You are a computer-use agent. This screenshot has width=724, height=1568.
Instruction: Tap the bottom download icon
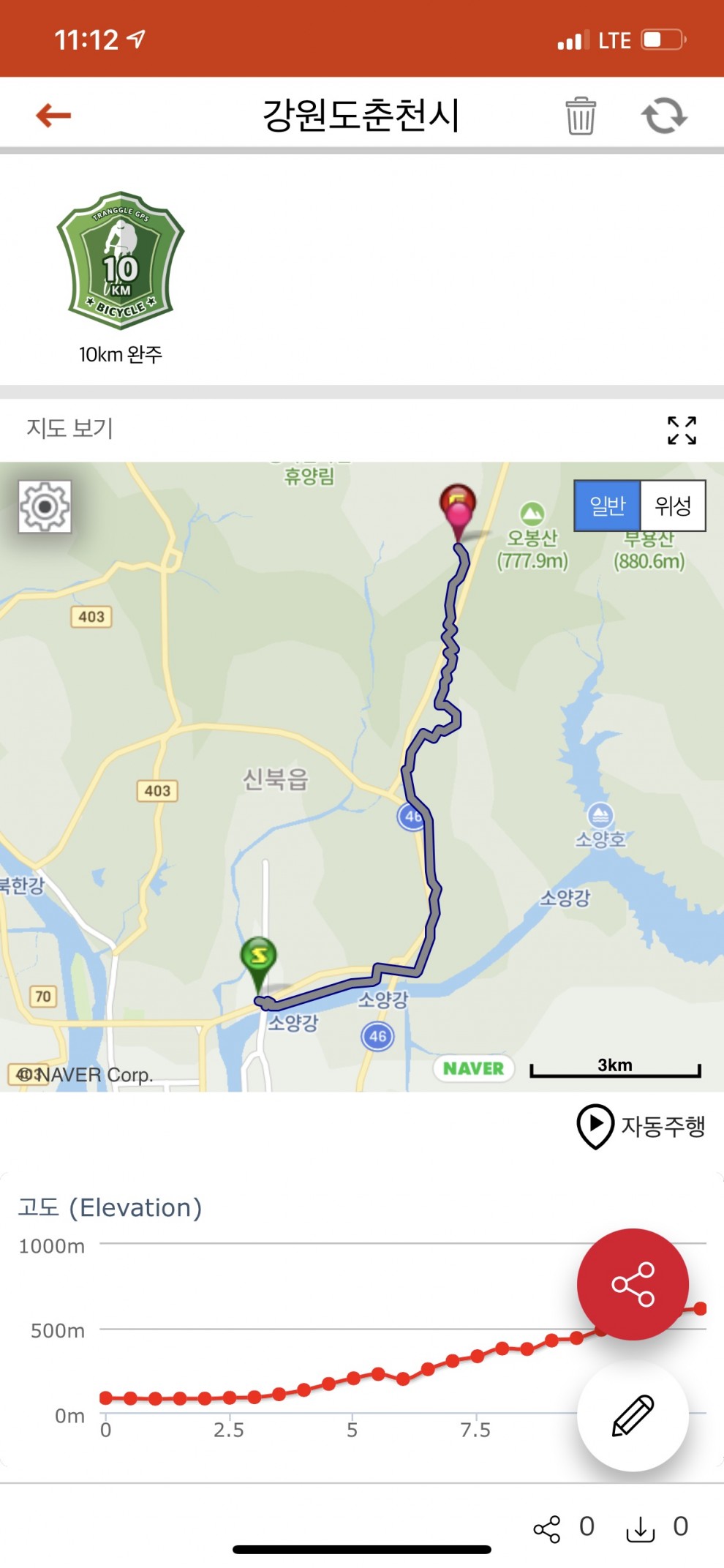tap(641, 1528)
